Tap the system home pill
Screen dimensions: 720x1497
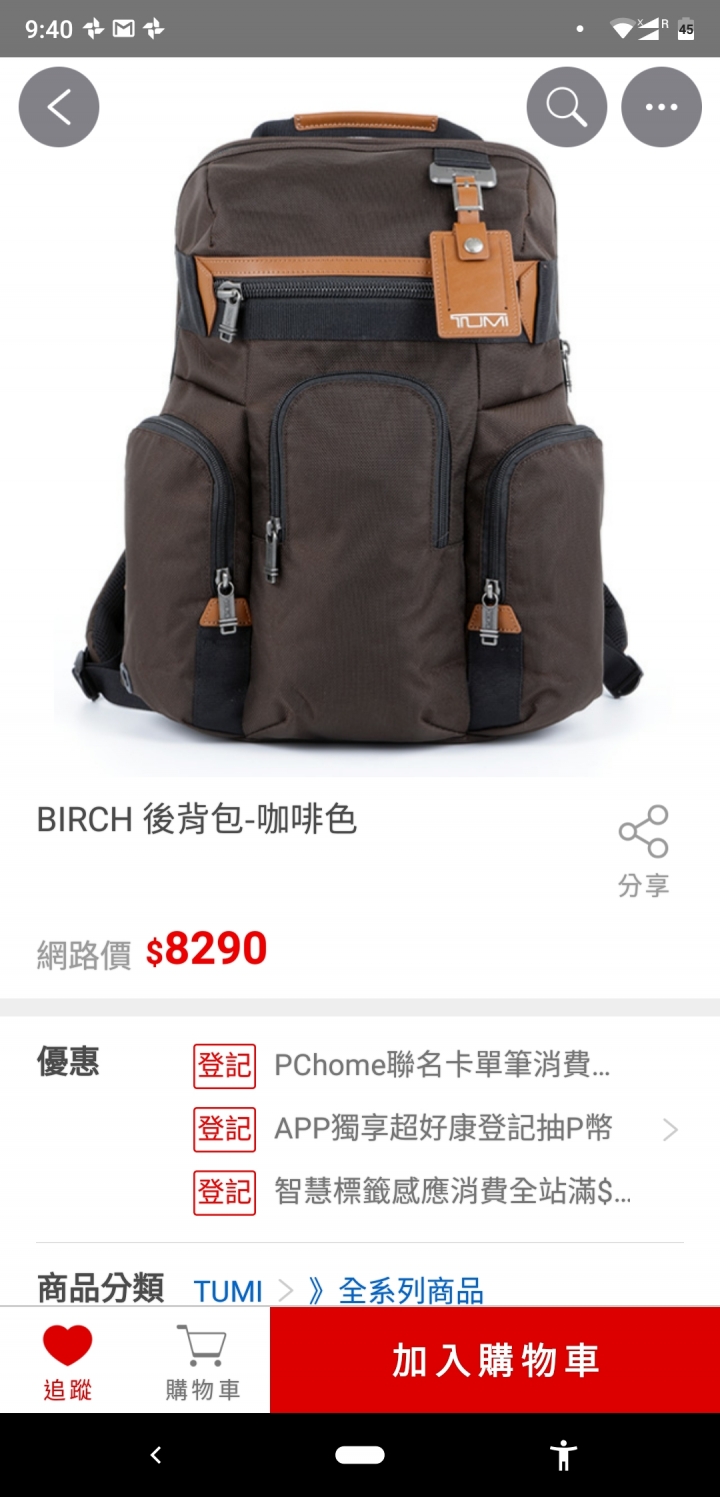[x=360, y=1455]
